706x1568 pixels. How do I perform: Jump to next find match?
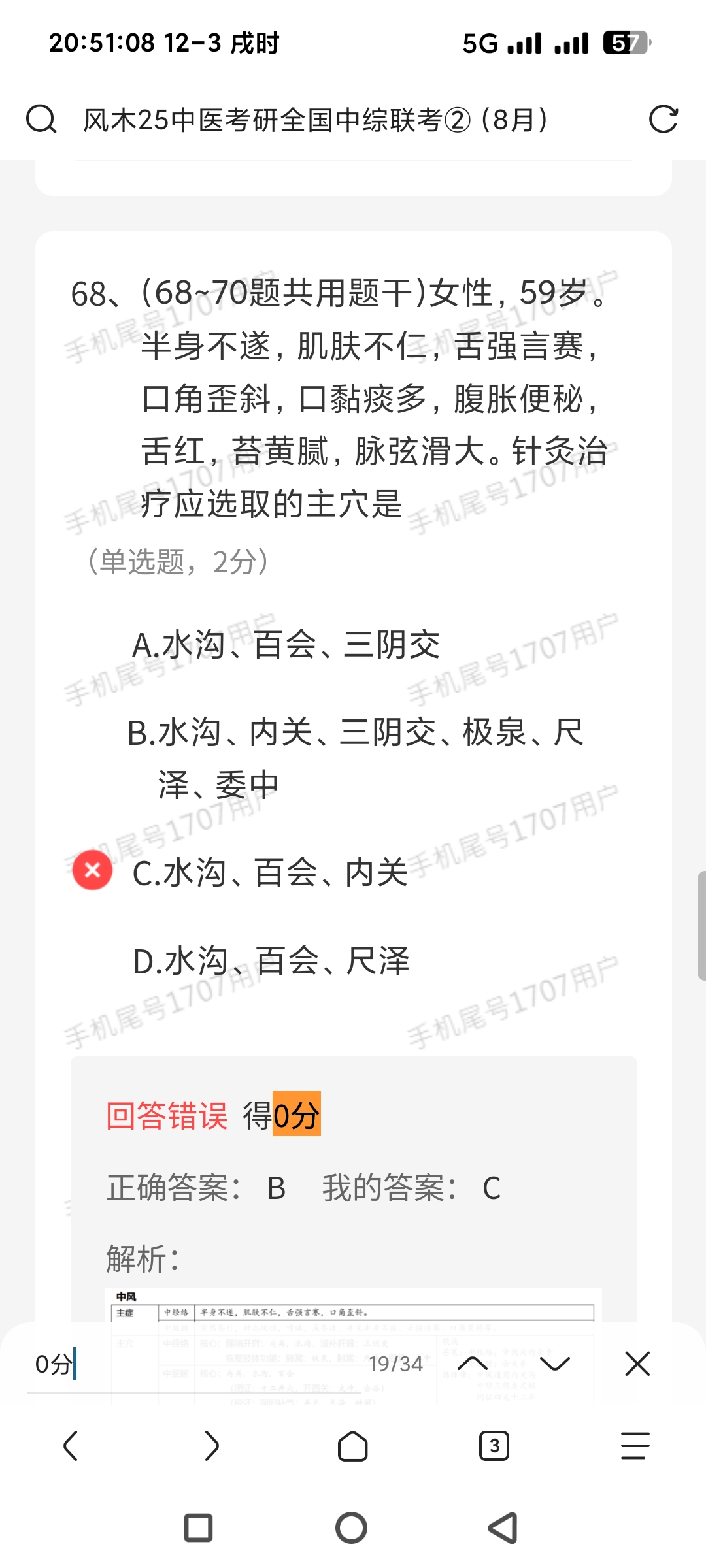[555, 1364]
